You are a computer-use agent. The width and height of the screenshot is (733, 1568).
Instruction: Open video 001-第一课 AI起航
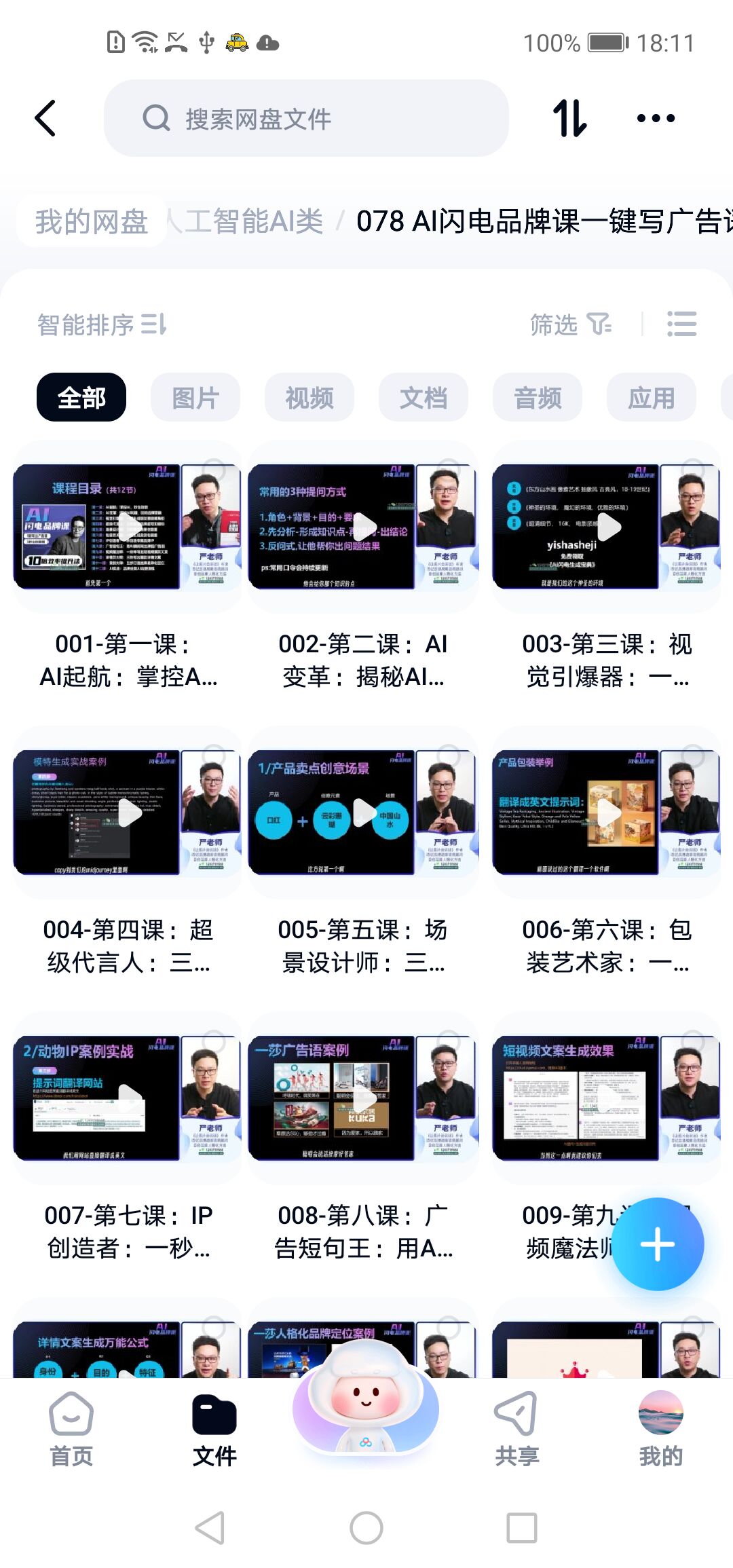click(x=128, y=527)
